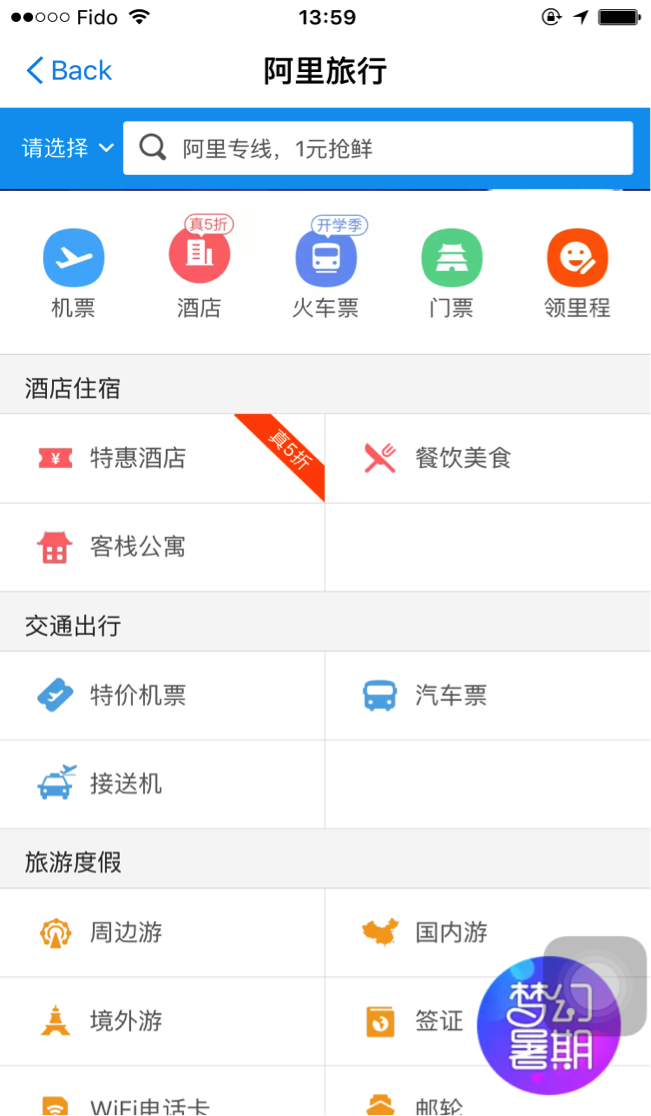Open 门票 attraction tickets
Viewport: 651px width, 1116px height.
[451, 272]
